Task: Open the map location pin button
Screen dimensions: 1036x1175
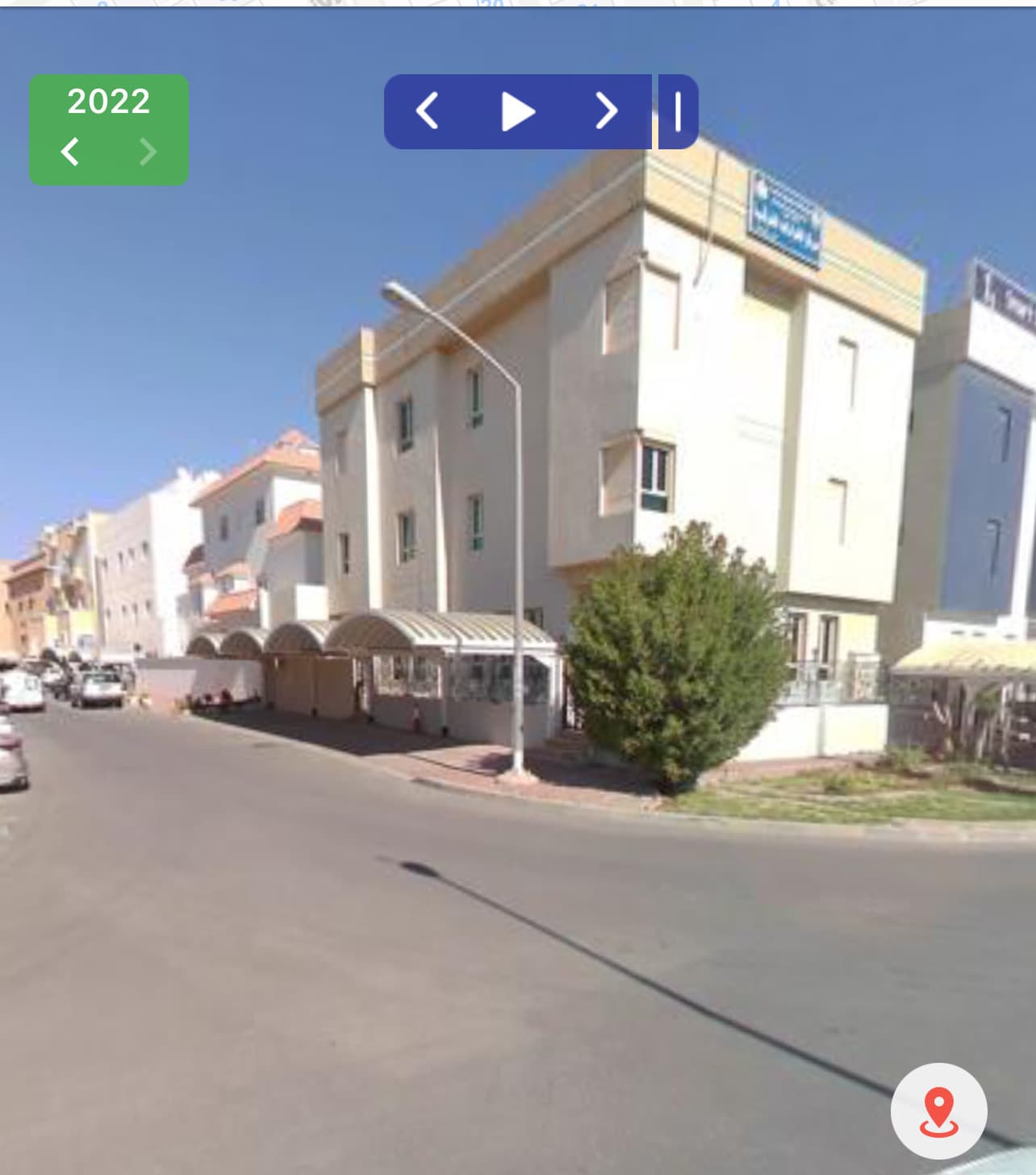Action: click(x=938, y=1110)
